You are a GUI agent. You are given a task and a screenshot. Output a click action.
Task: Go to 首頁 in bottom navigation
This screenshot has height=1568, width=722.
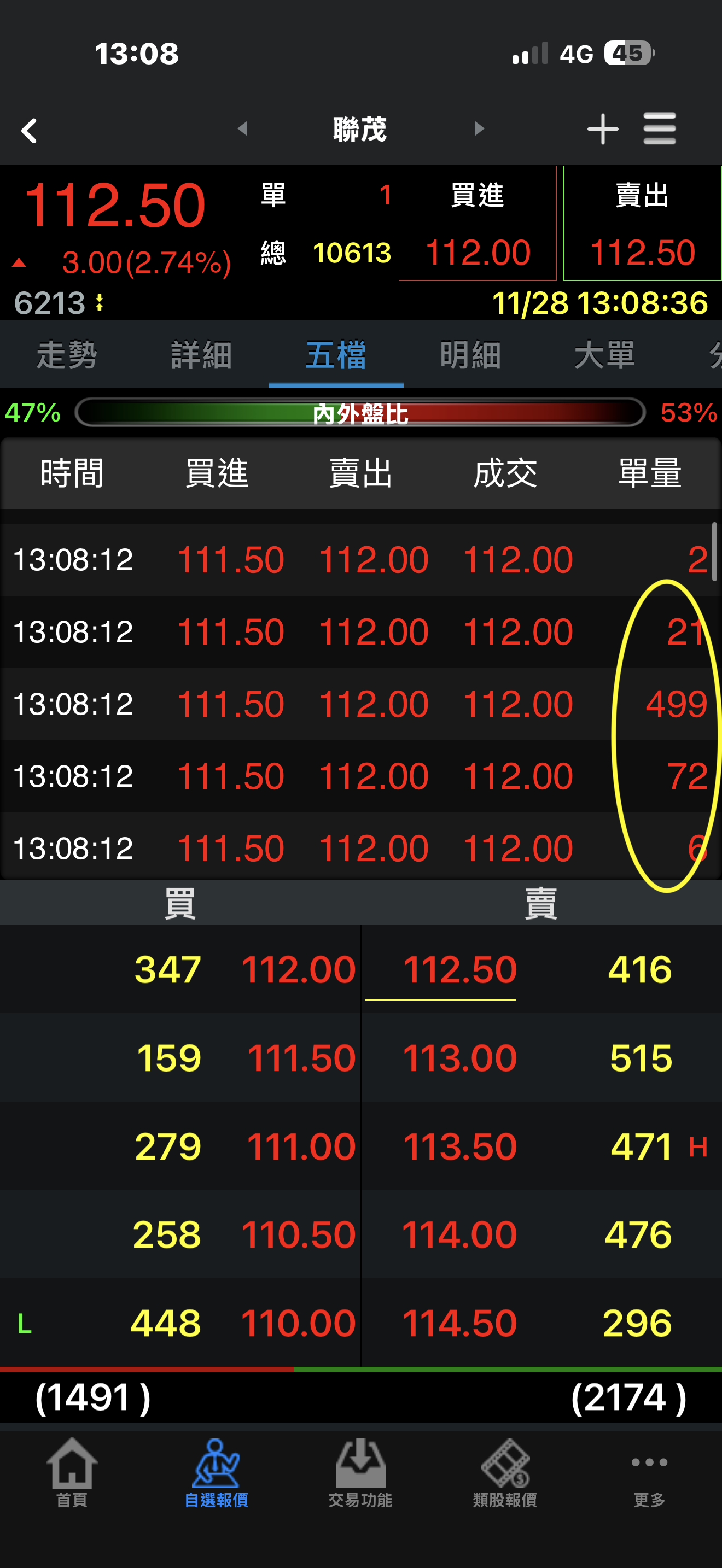click(72, 1473)
